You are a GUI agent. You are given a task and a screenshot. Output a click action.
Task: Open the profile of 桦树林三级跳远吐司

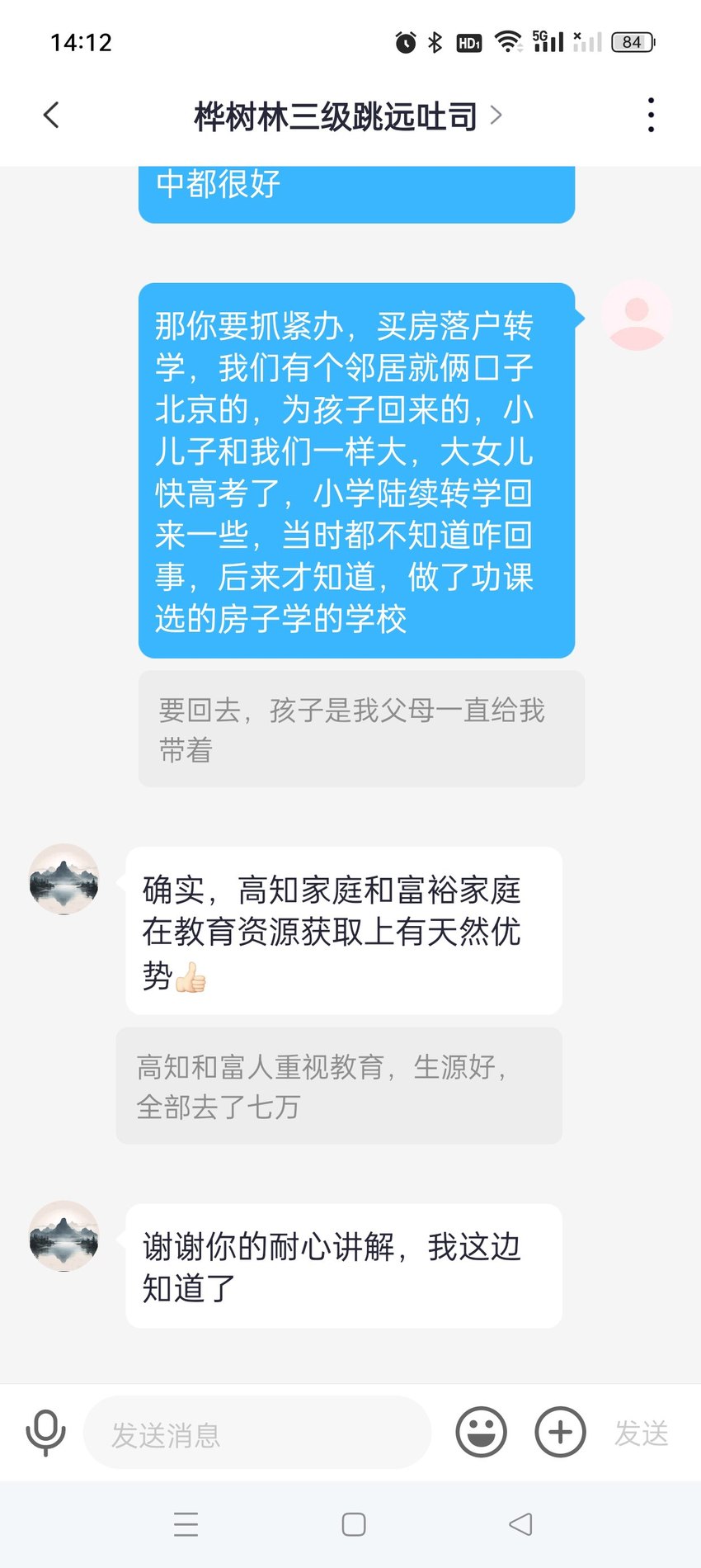[x=347, y=116]
